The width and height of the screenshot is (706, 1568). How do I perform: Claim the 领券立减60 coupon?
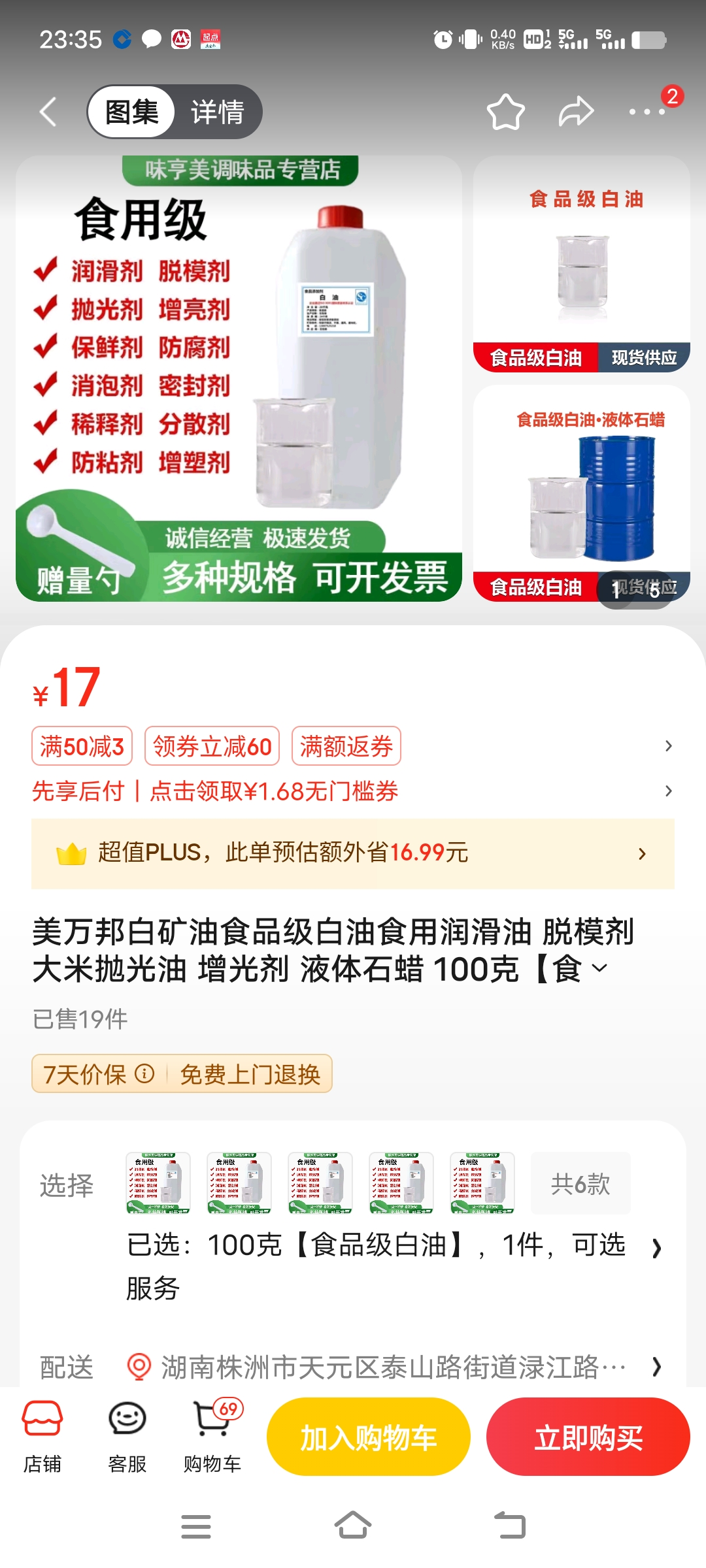(212, 746)
